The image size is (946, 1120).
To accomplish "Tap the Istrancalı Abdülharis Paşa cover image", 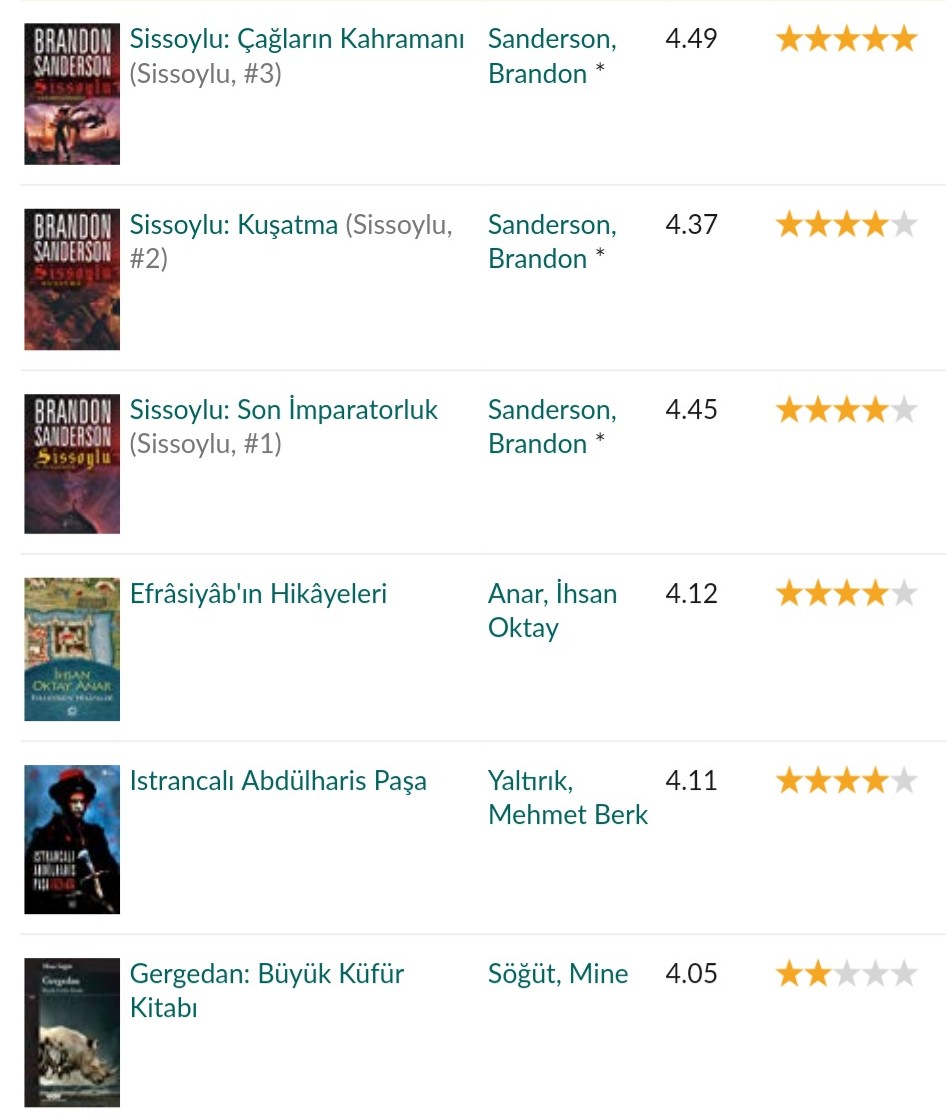I will [72, 839].
